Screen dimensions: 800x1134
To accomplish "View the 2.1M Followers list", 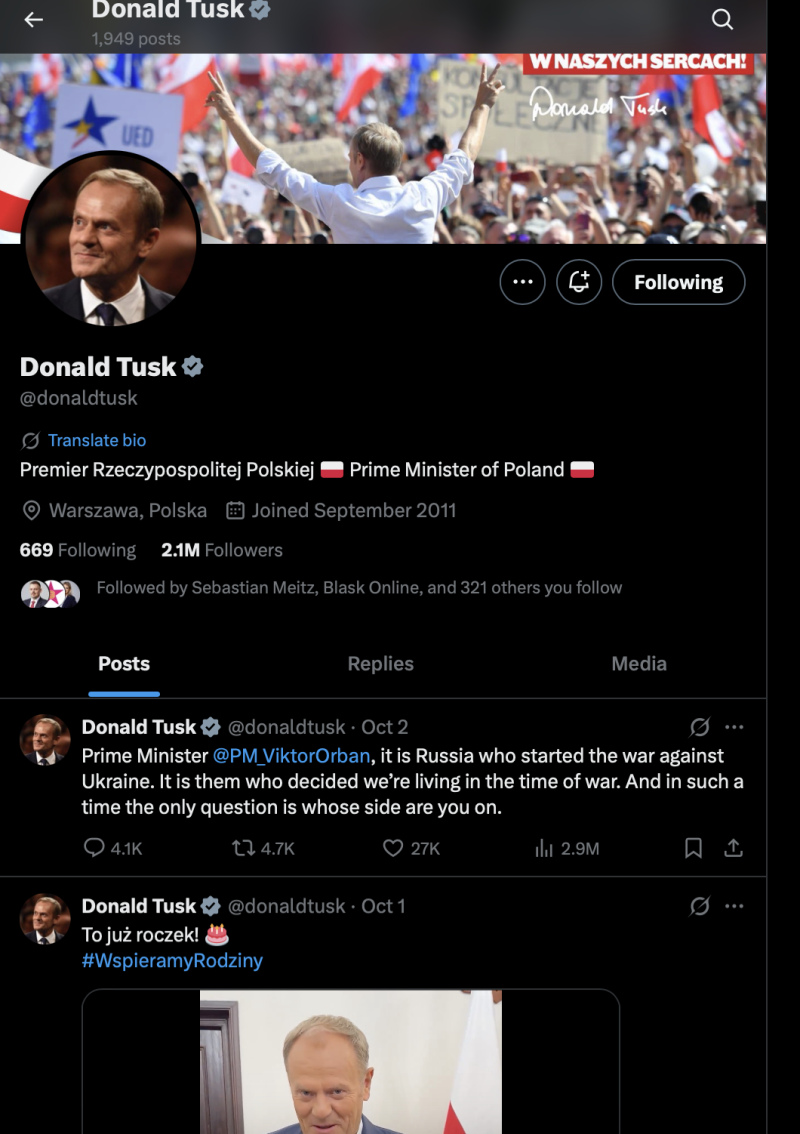I will 222,550.
